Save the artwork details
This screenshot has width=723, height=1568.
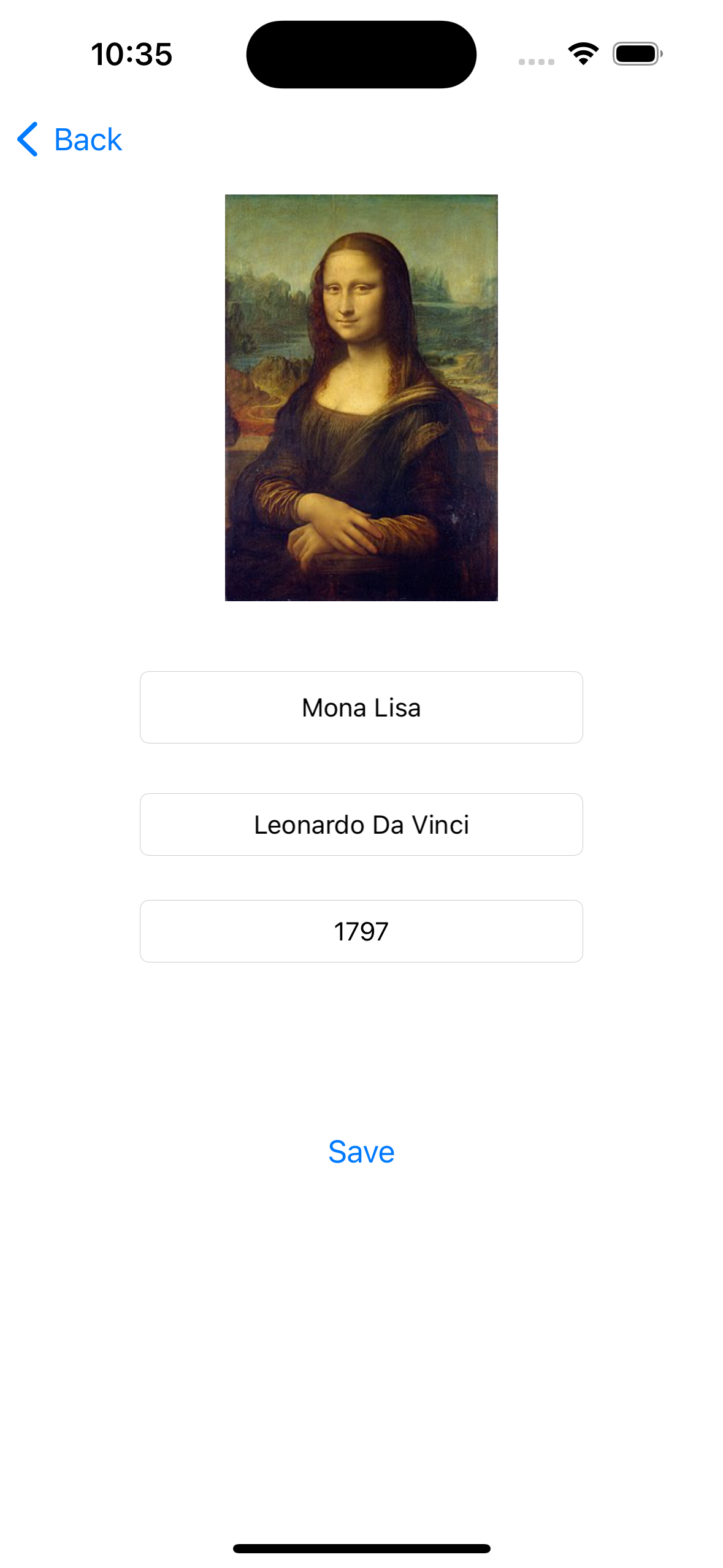click(x=361, y=1151)
